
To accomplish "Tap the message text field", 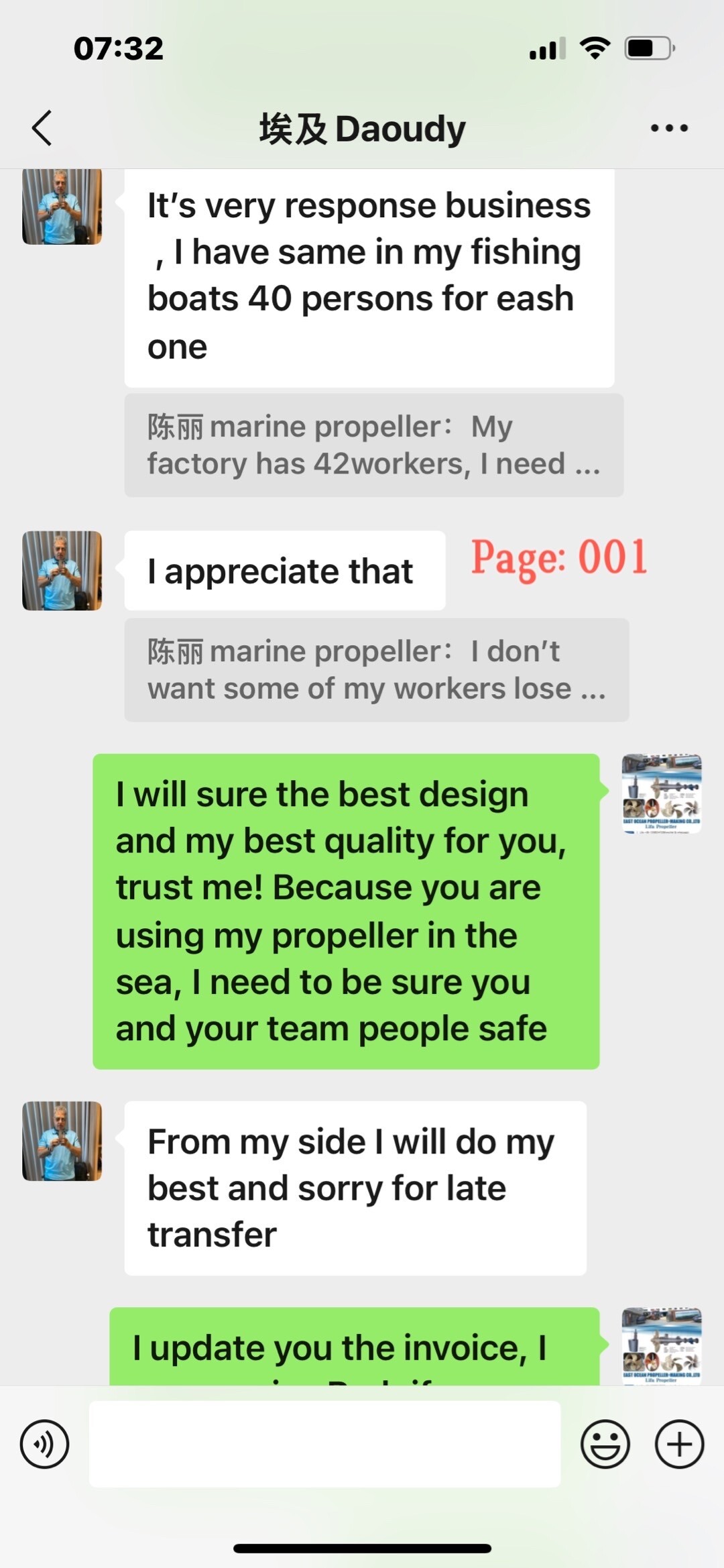I will pos(324,1444).
